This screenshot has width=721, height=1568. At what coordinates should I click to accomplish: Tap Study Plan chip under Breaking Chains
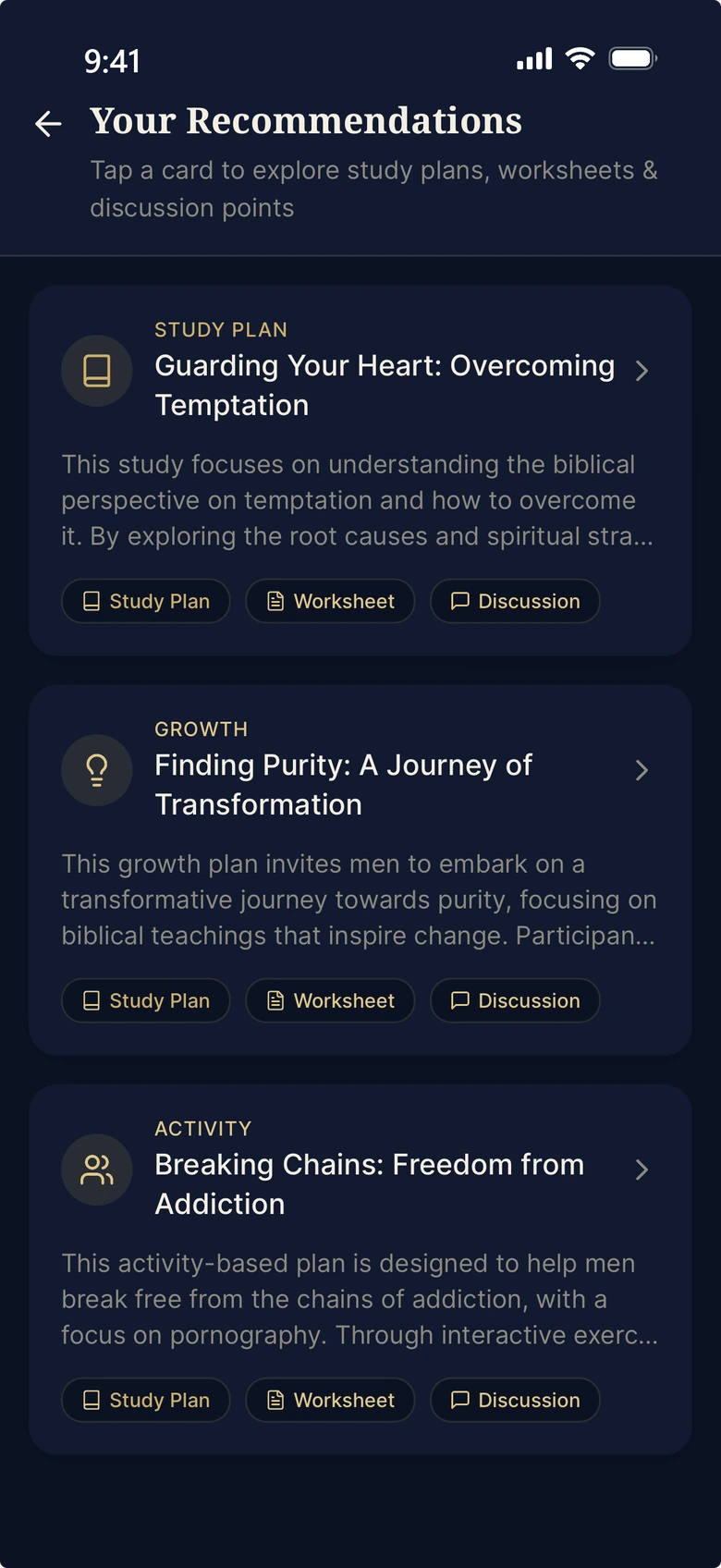[x=145, y=1400]
